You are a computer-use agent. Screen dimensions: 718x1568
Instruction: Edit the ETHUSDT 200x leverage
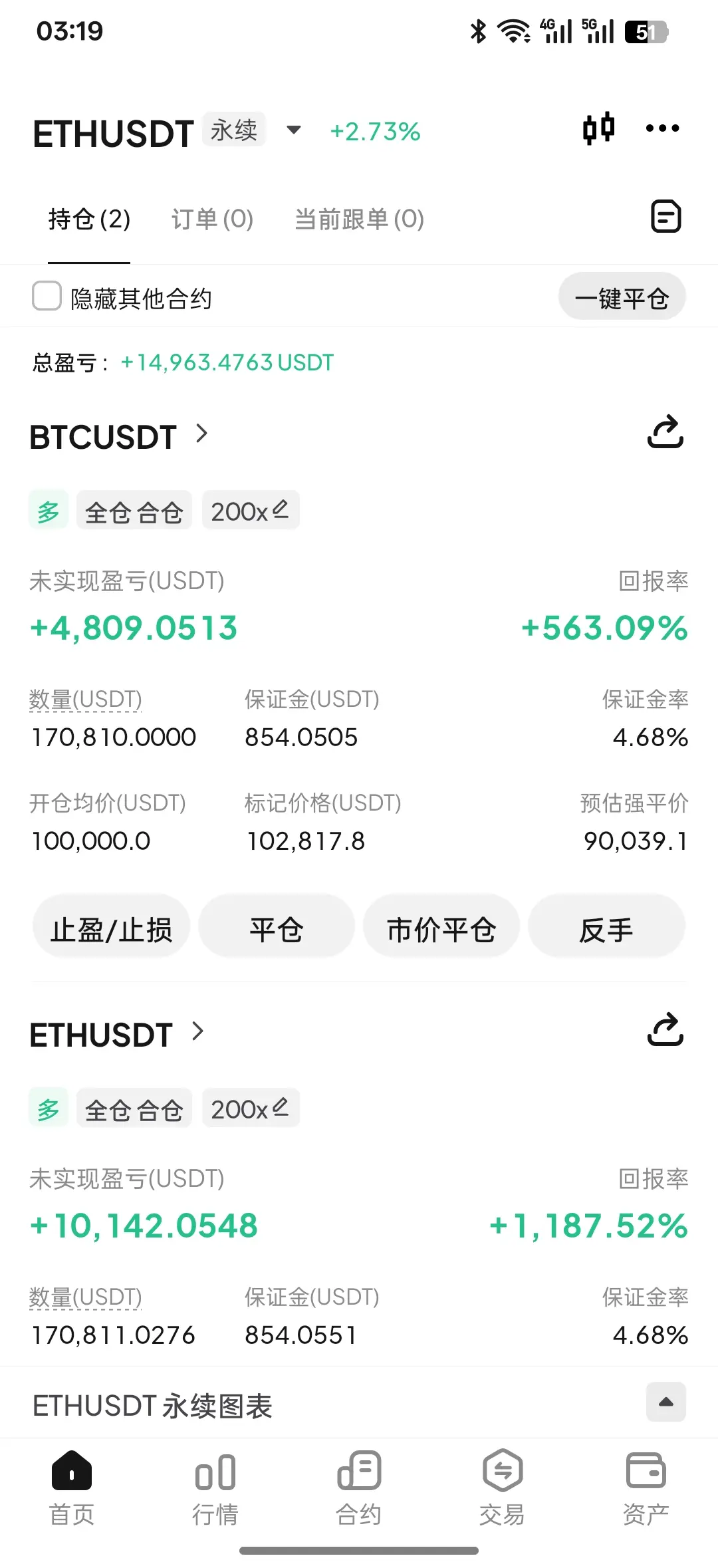tap(251, 1109)
